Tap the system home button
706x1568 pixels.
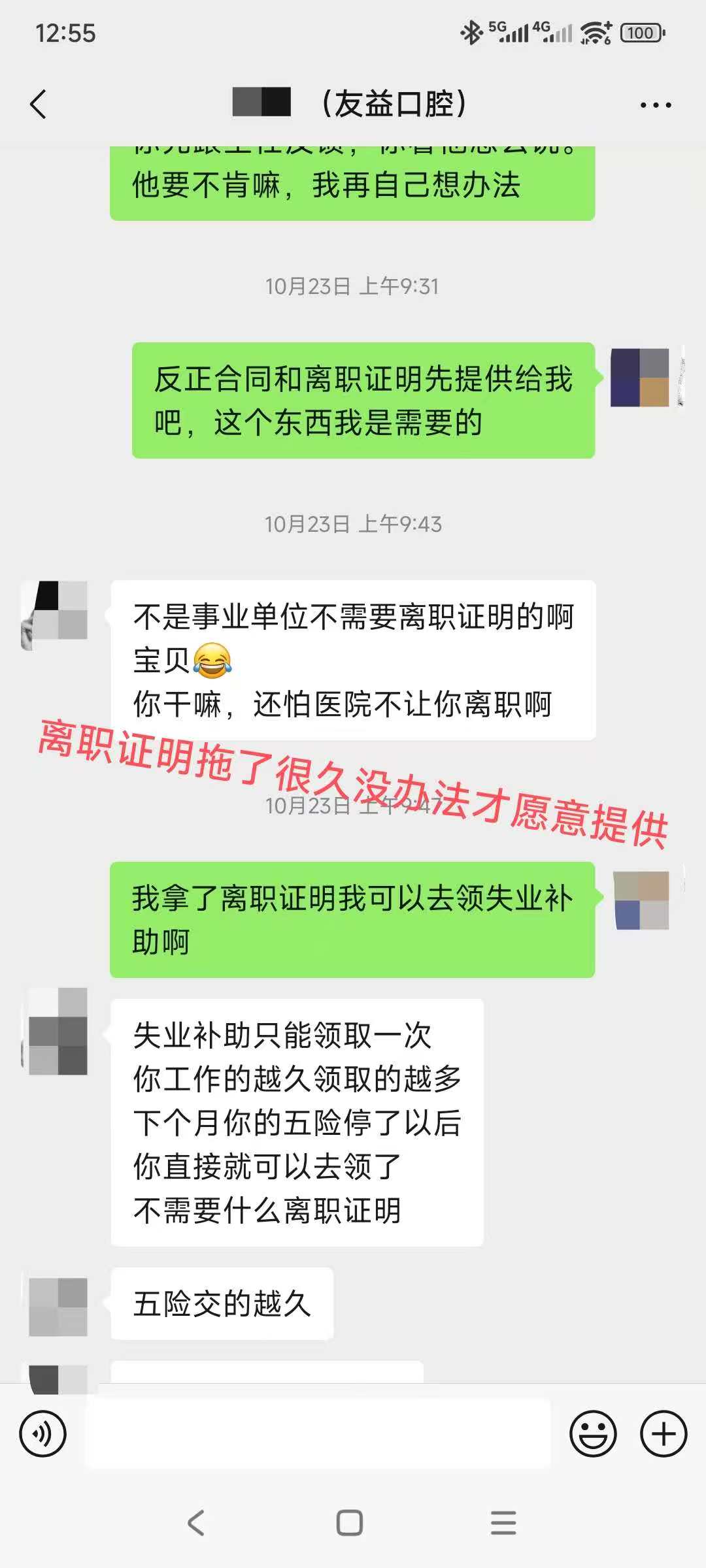click(x=350, y=1522)
